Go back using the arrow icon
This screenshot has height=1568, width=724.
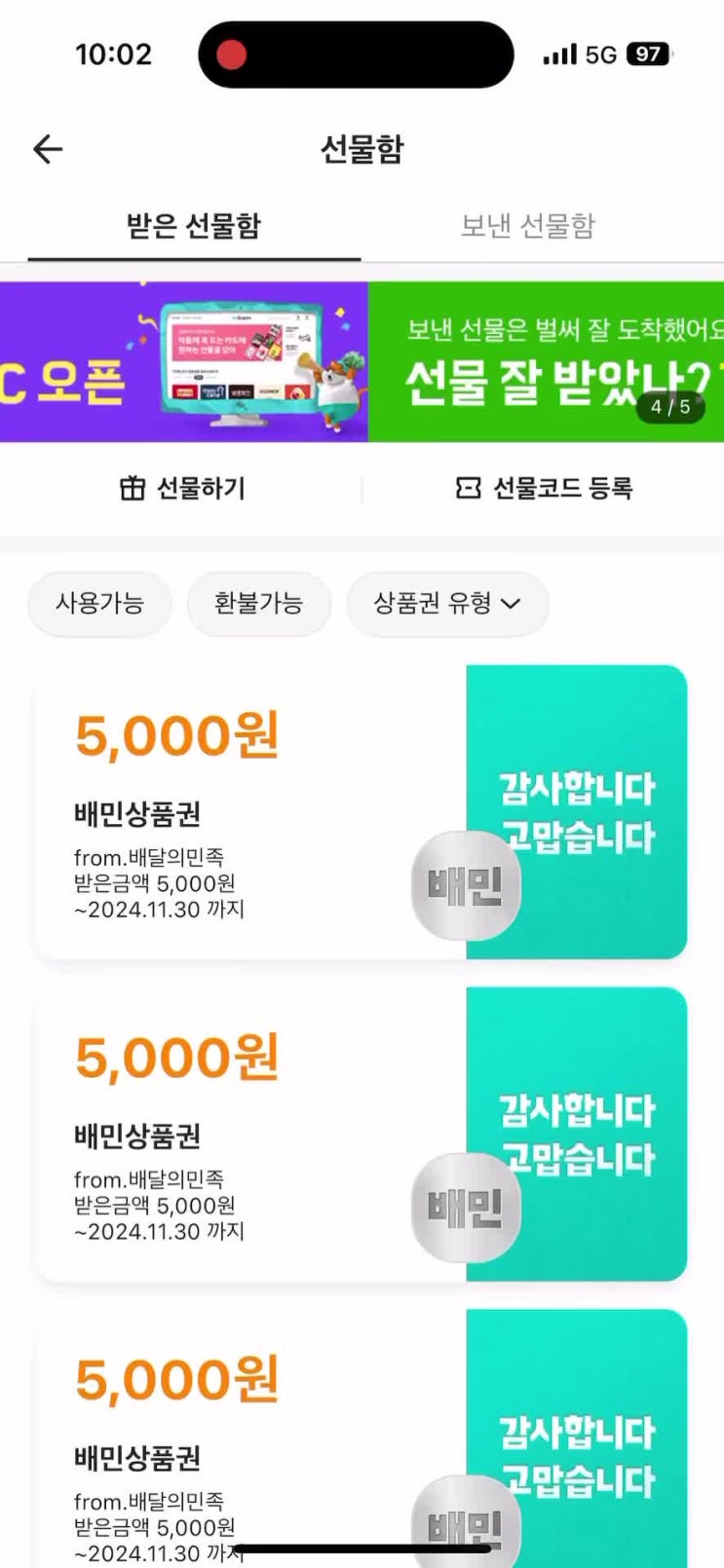pyautogui.click(x=48, y=149)
